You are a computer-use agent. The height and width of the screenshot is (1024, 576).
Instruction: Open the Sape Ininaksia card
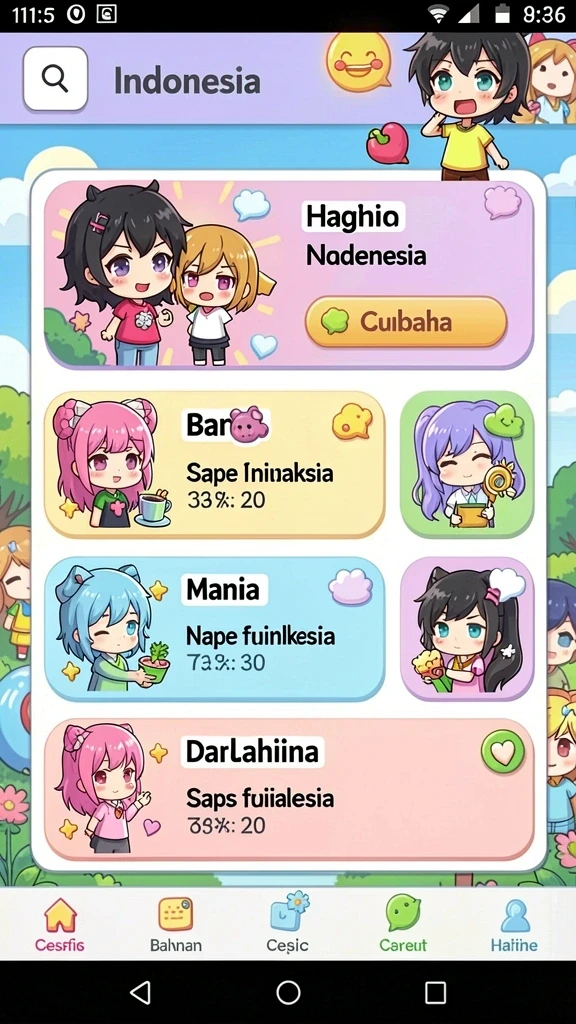point(215,464)
